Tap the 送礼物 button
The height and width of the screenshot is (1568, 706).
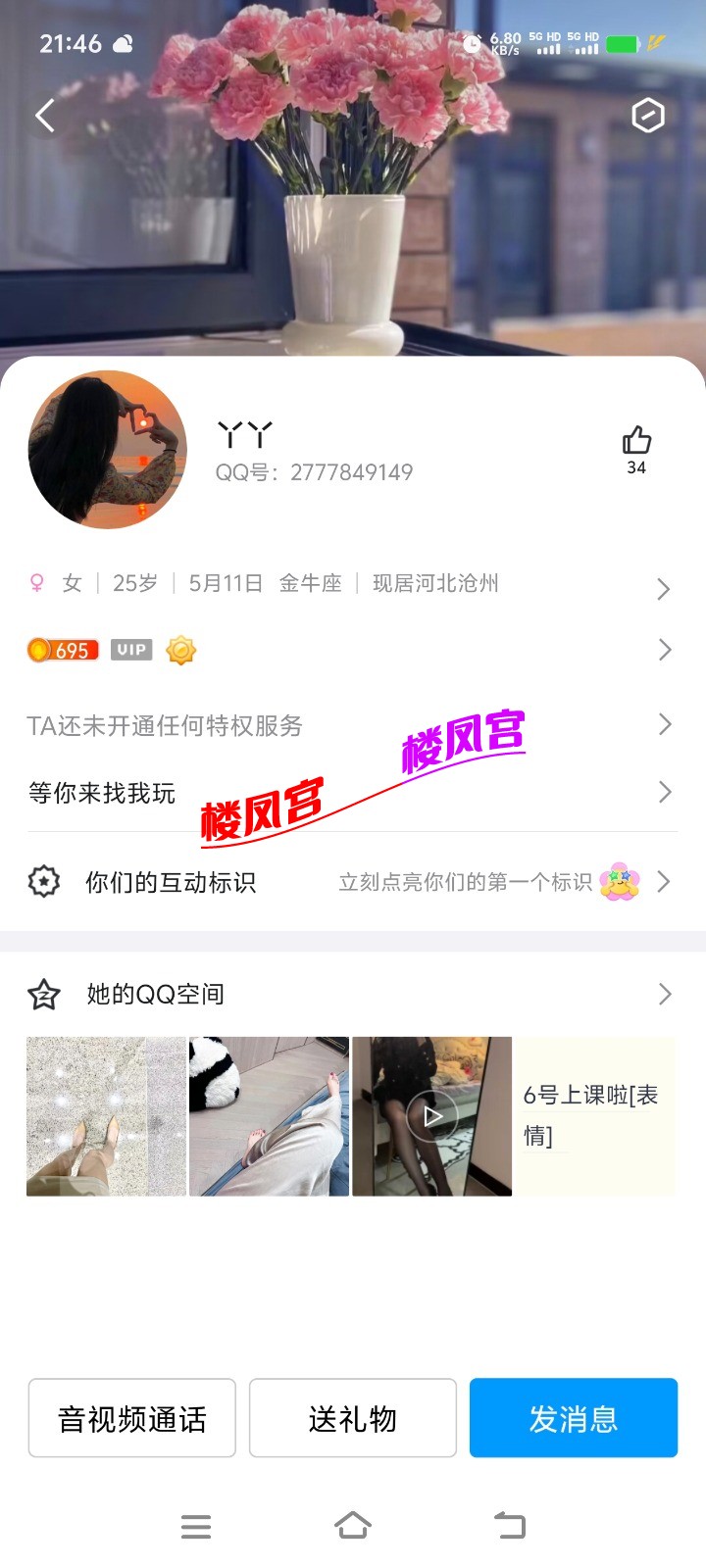pos(353,1418)
